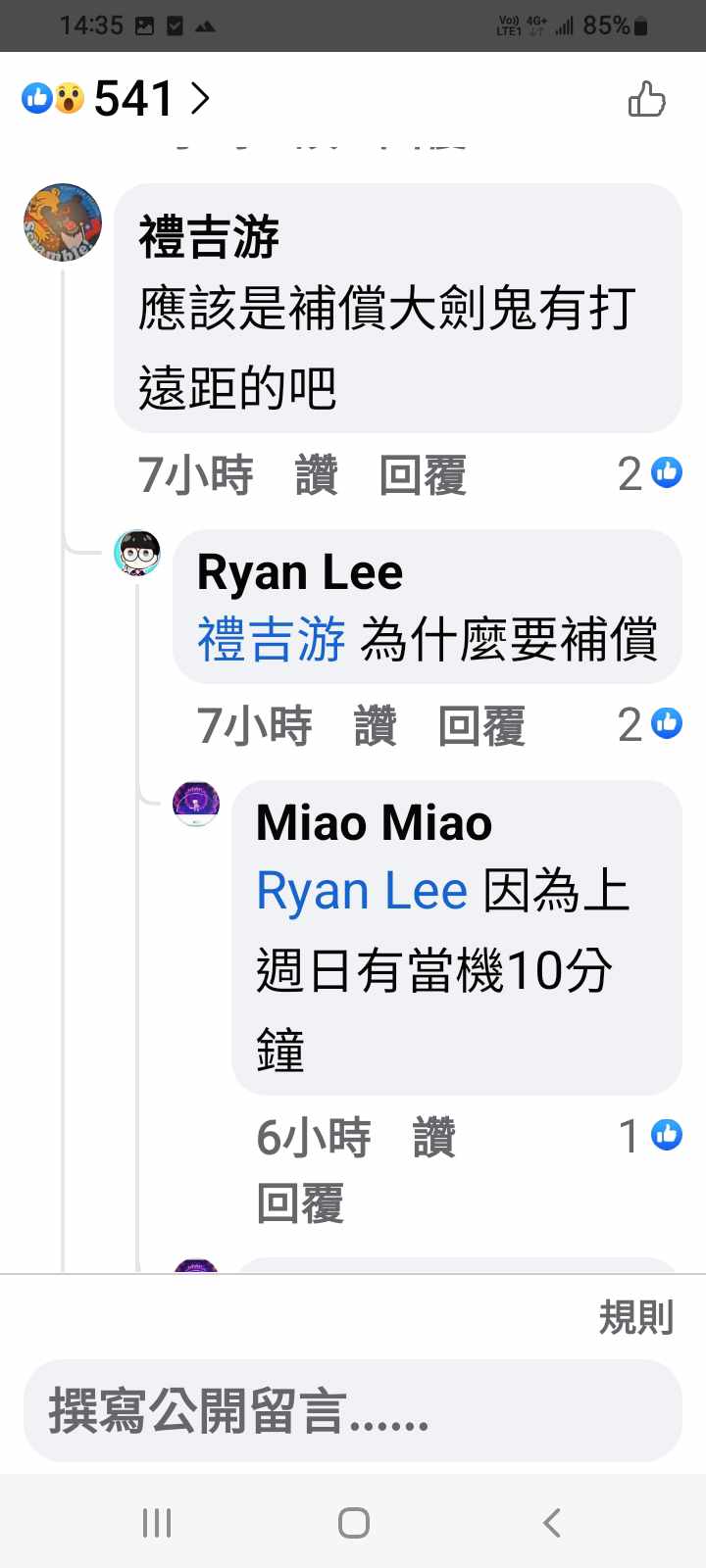Image resolution: width=706 pixels, height=1568 pixels.
Task: Open recent apps from the navigation bar
Action: [x=157, y=1522]
